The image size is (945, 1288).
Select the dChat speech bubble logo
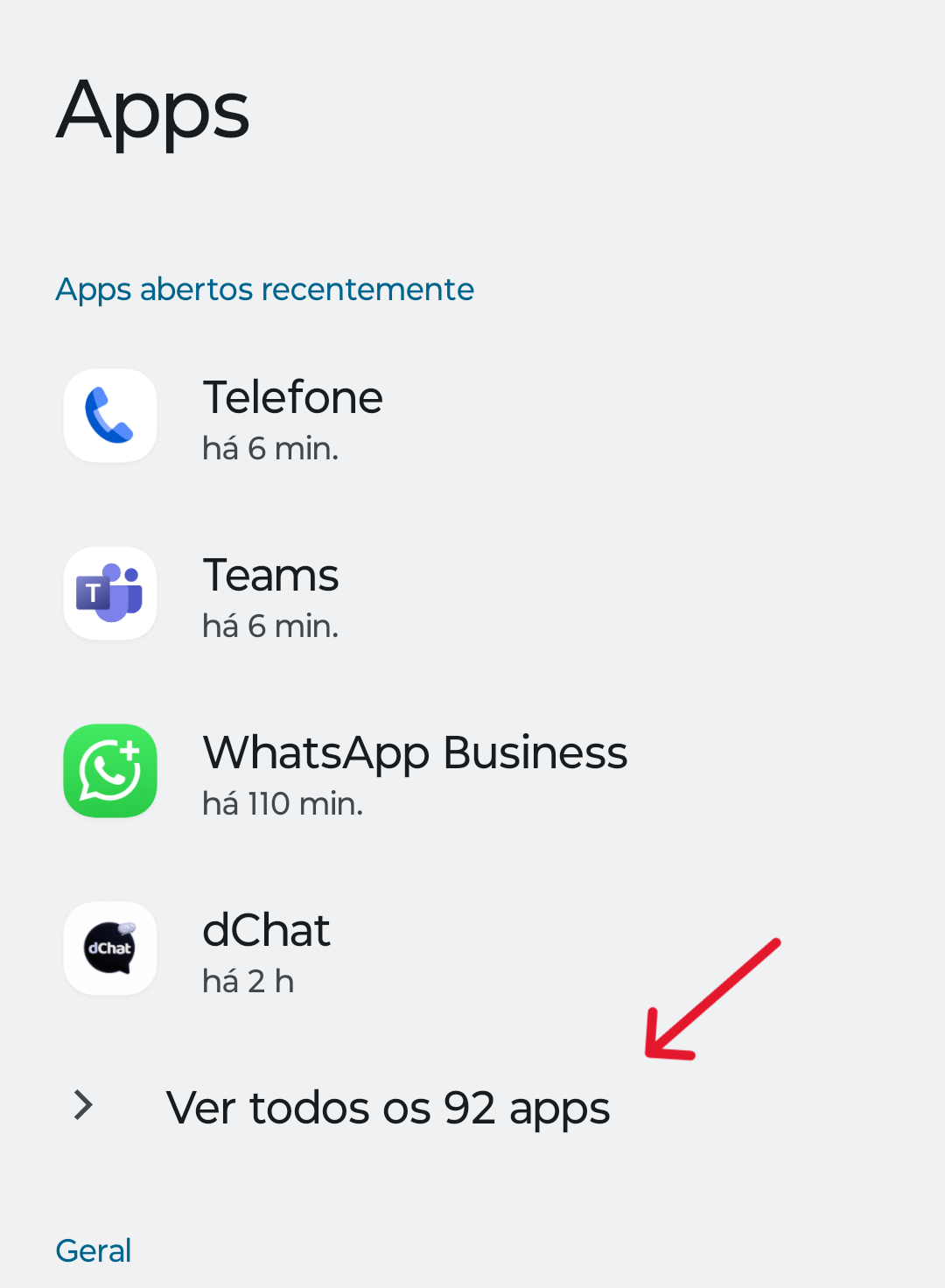[x=109, y=948]
